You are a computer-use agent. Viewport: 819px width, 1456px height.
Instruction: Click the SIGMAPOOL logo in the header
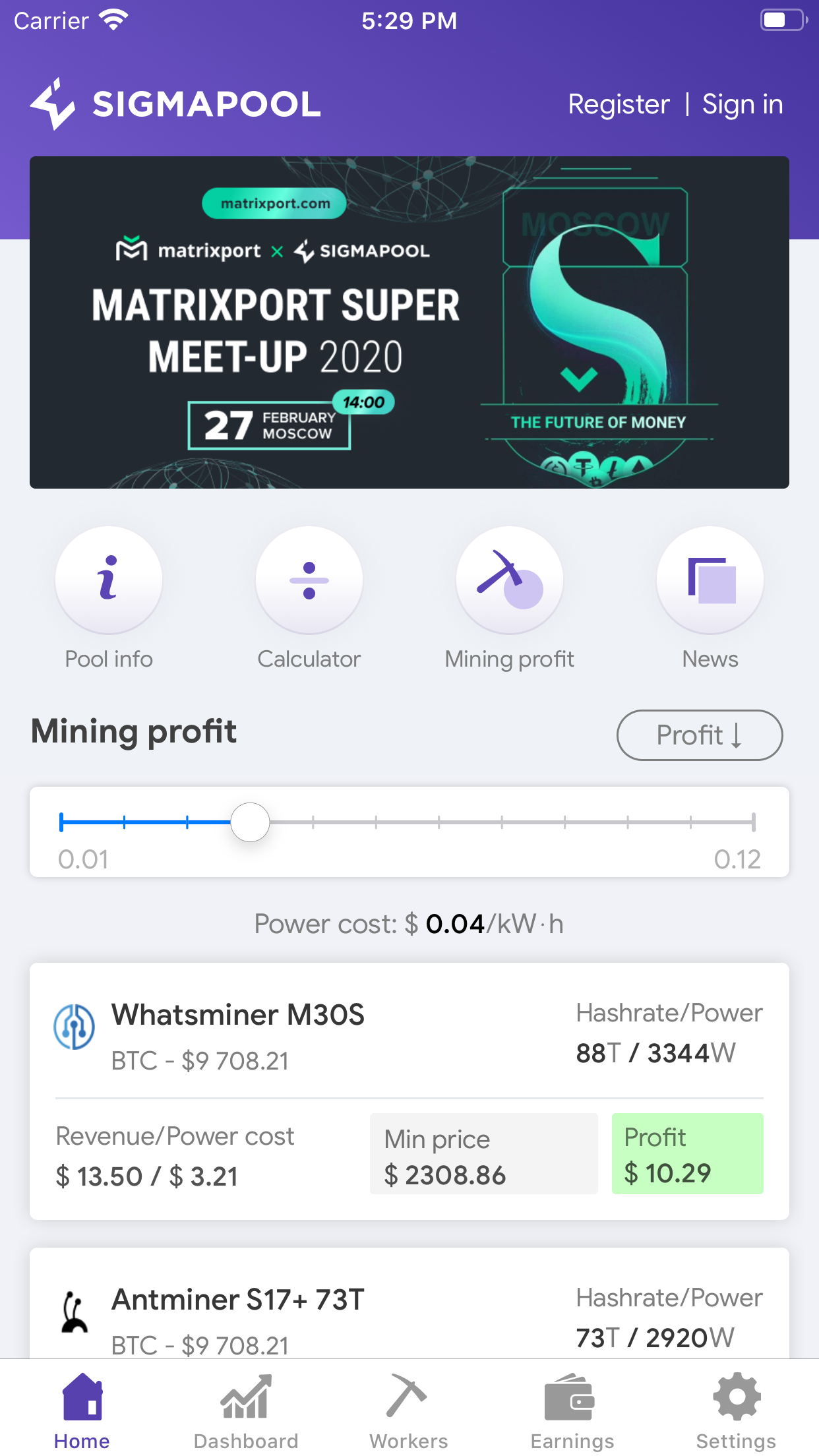tap(175, 103)
